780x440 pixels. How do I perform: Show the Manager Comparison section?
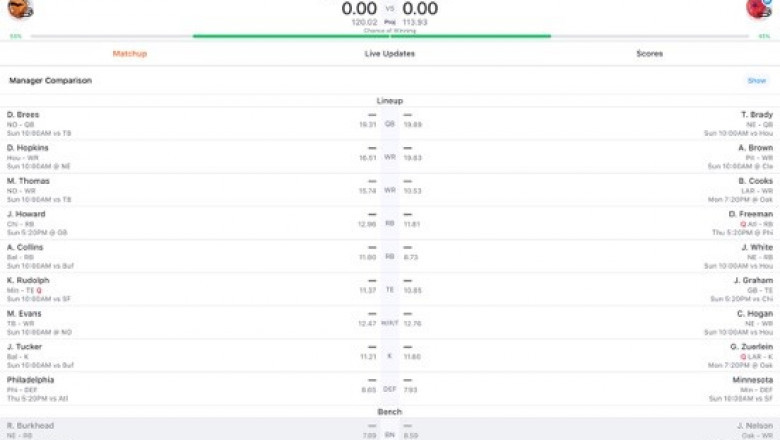point(756,80)
